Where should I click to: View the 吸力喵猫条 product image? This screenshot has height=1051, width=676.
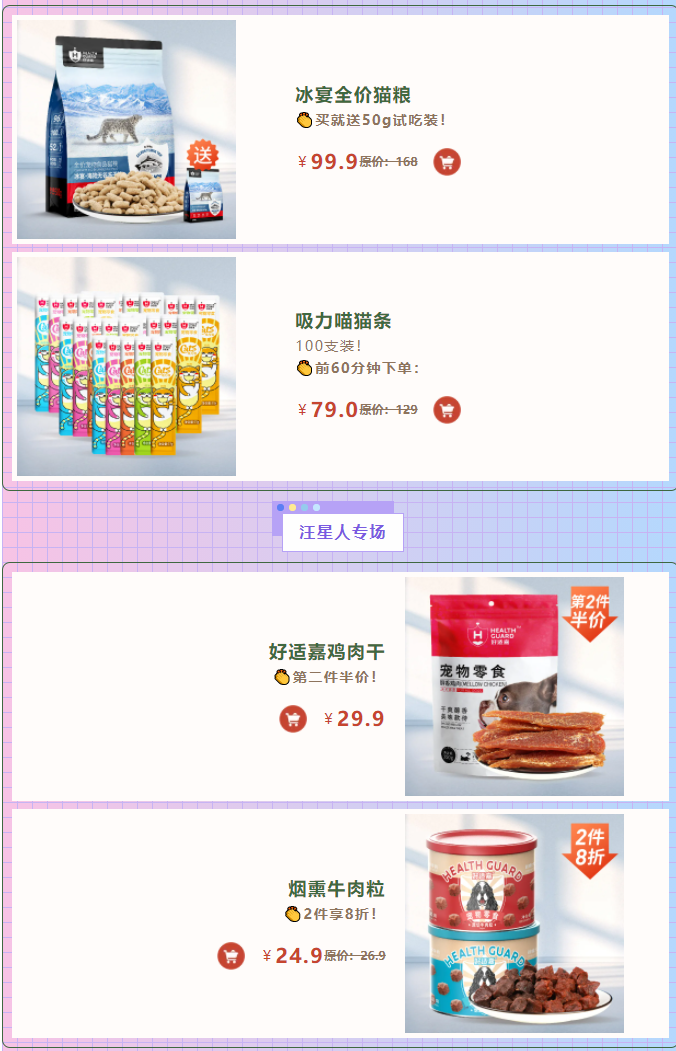[127, 367]
